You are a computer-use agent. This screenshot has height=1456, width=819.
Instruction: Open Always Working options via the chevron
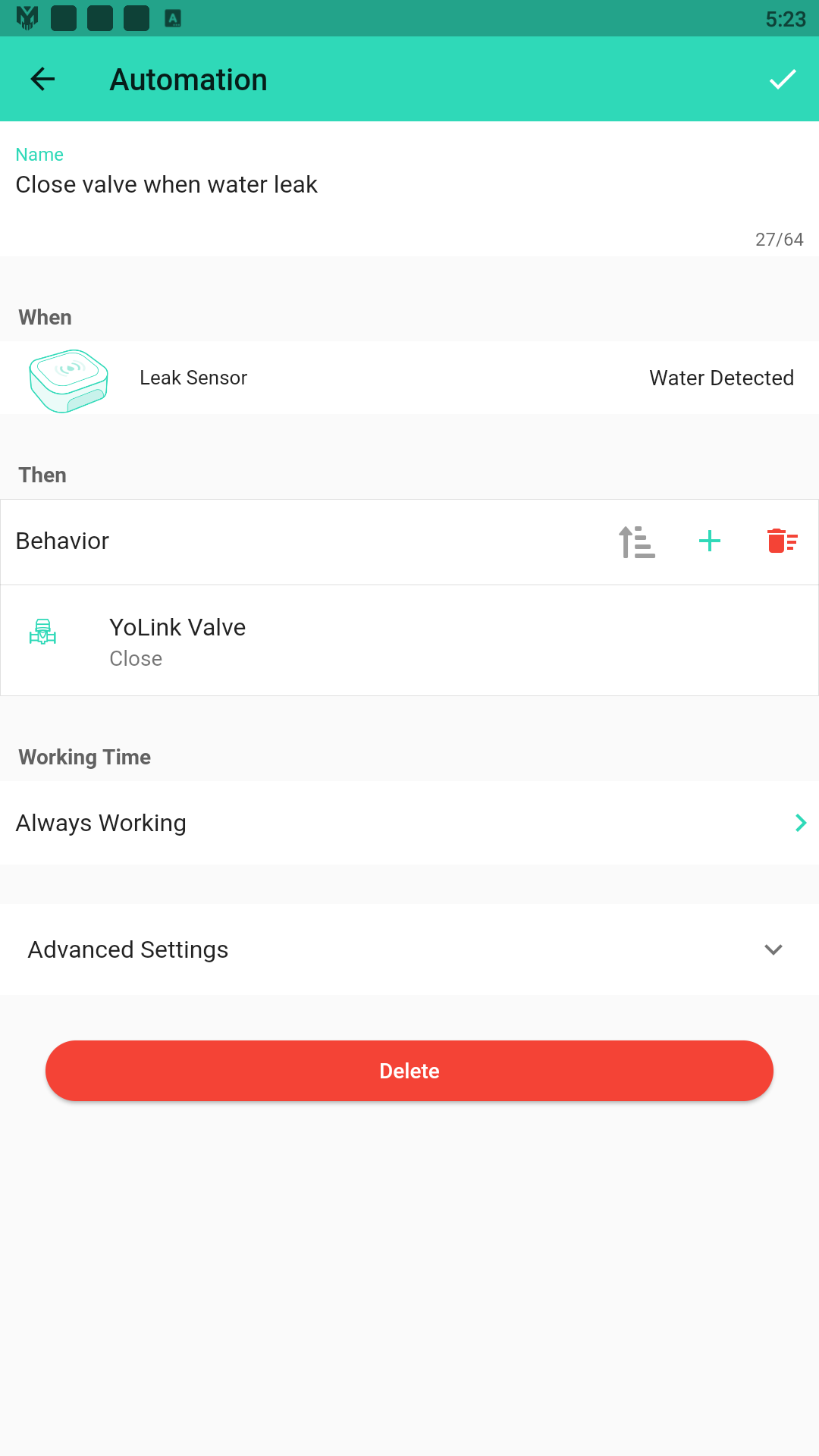800,823
